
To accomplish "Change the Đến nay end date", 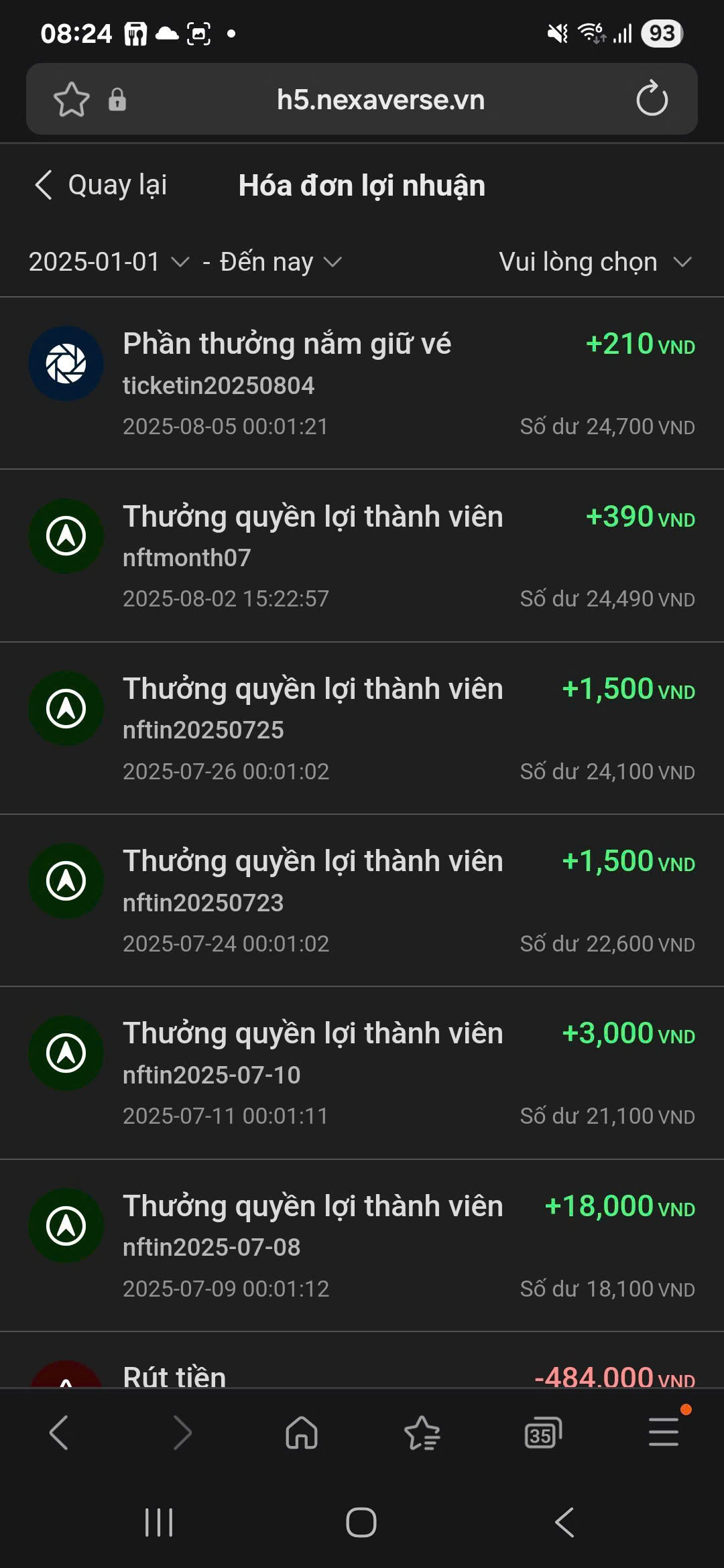I will coord(281,262).
